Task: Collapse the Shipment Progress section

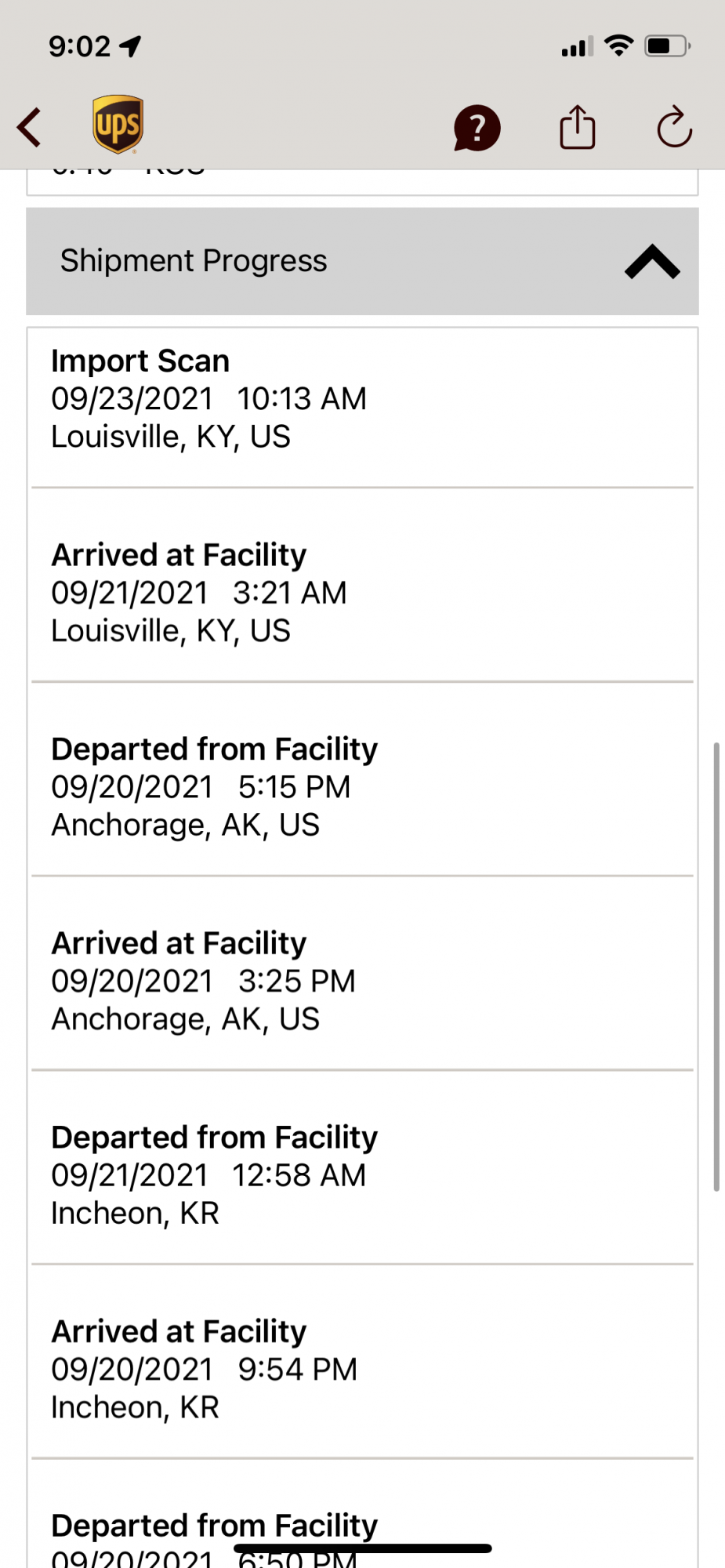Action: pos(651,262)
